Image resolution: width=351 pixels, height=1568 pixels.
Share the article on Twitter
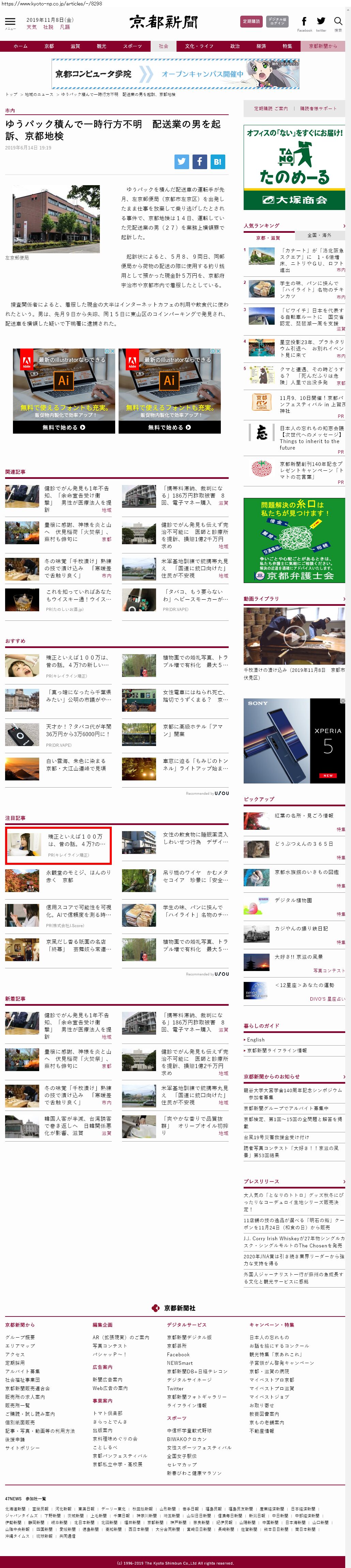click(x=182, y=161)
